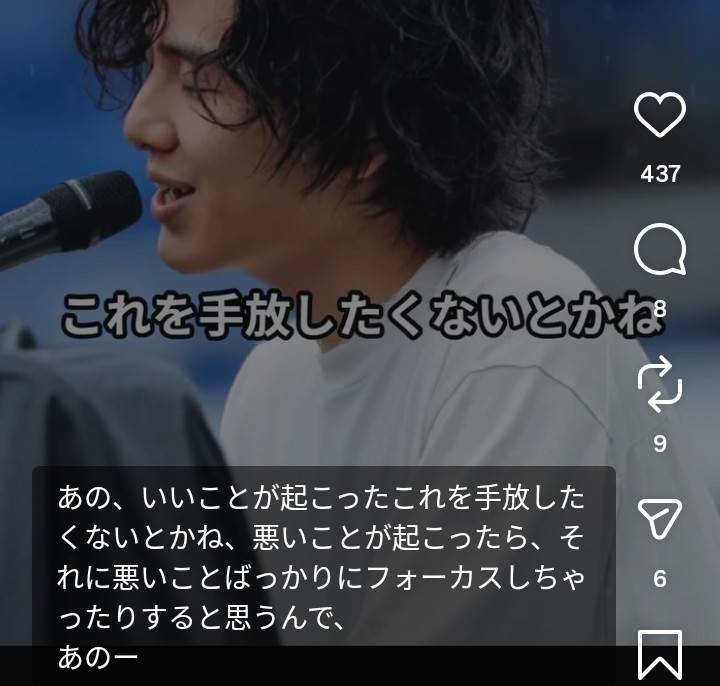Viewport: 720px width, 686px height.
Task: Repost this video
Action: (660, 387)
